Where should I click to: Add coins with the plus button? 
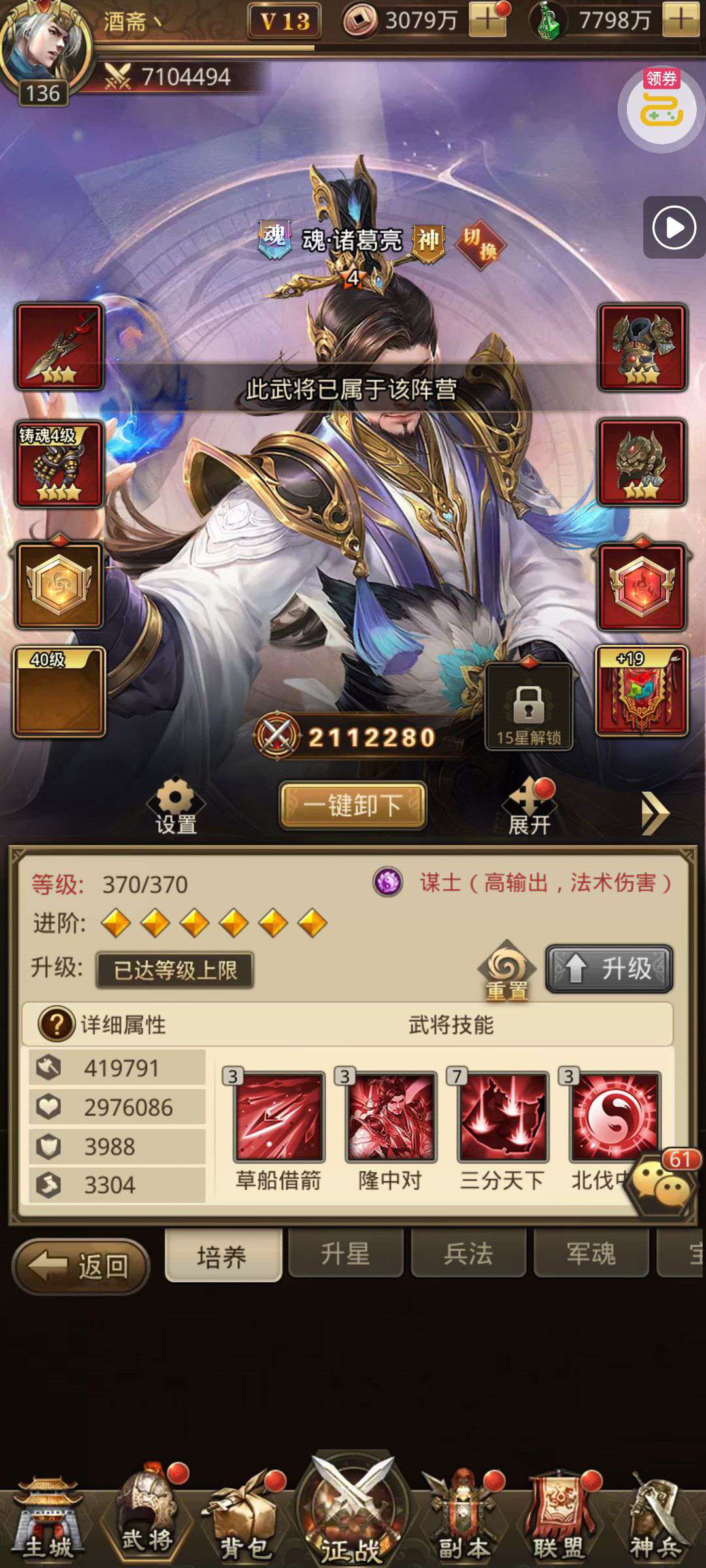point(487,20)
